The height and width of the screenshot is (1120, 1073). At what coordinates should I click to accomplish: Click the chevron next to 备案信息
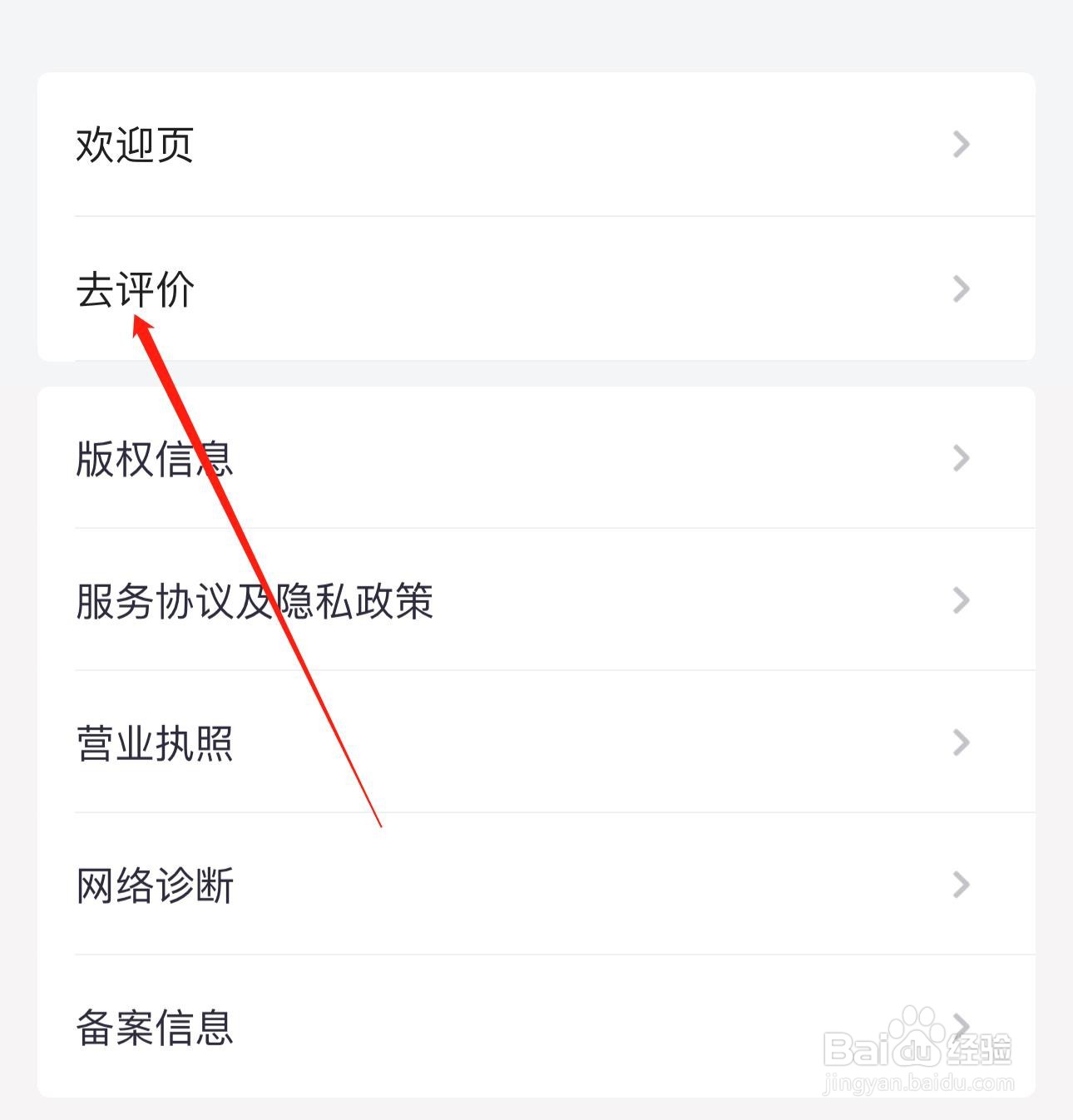[961, 1023]
